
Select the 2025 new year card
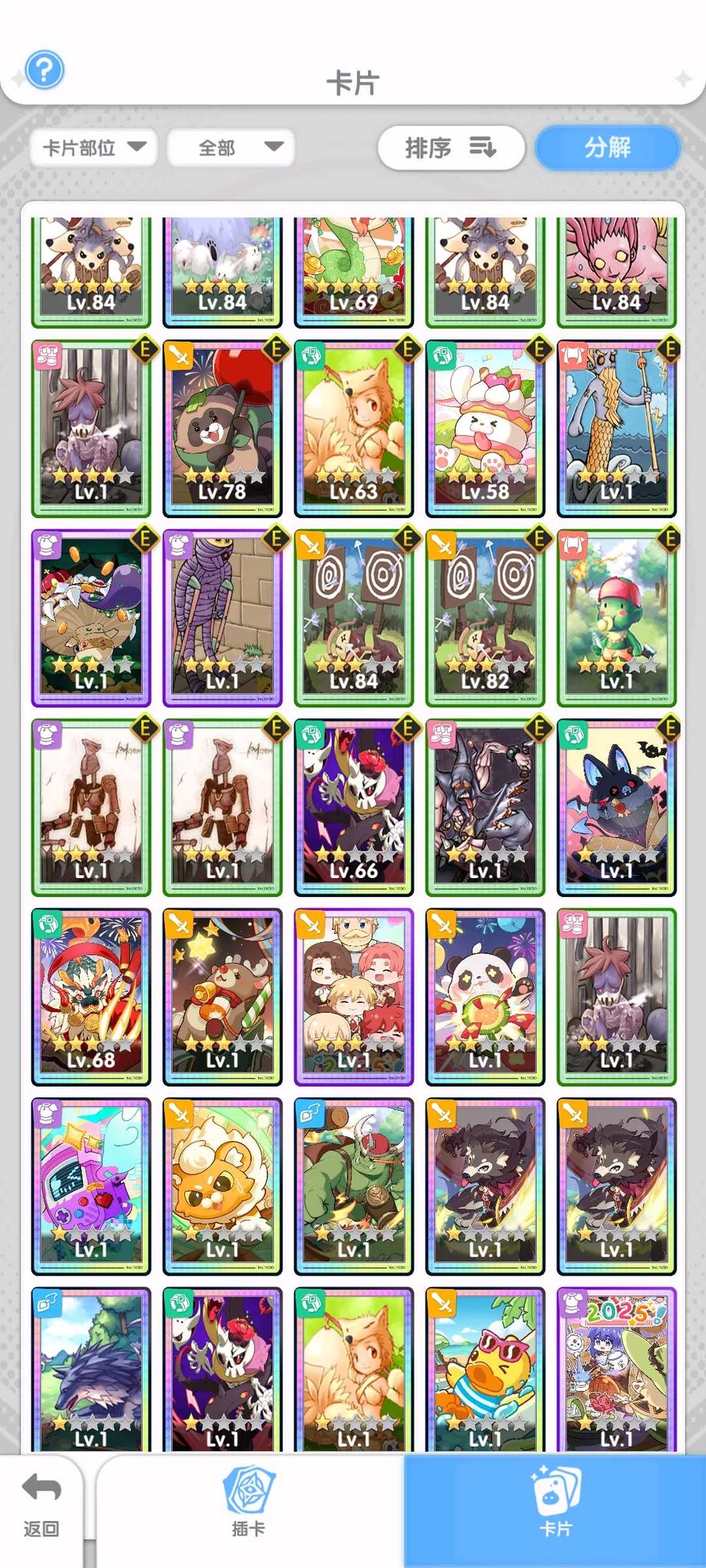pyautogui.click(x=617, y=1368)
